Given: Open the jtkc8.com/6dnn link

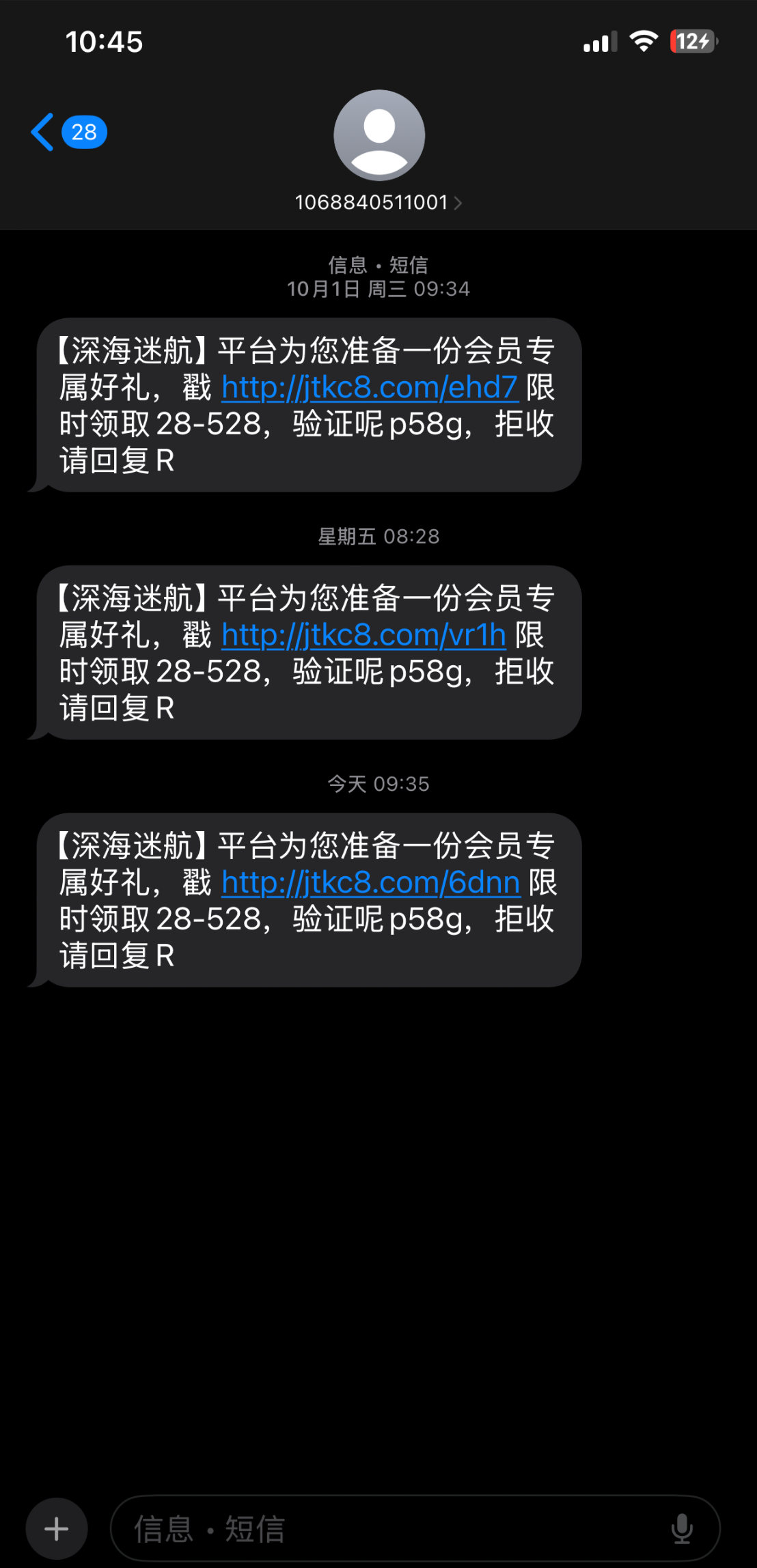Looking at the screenshot, I should coord(371,883).
